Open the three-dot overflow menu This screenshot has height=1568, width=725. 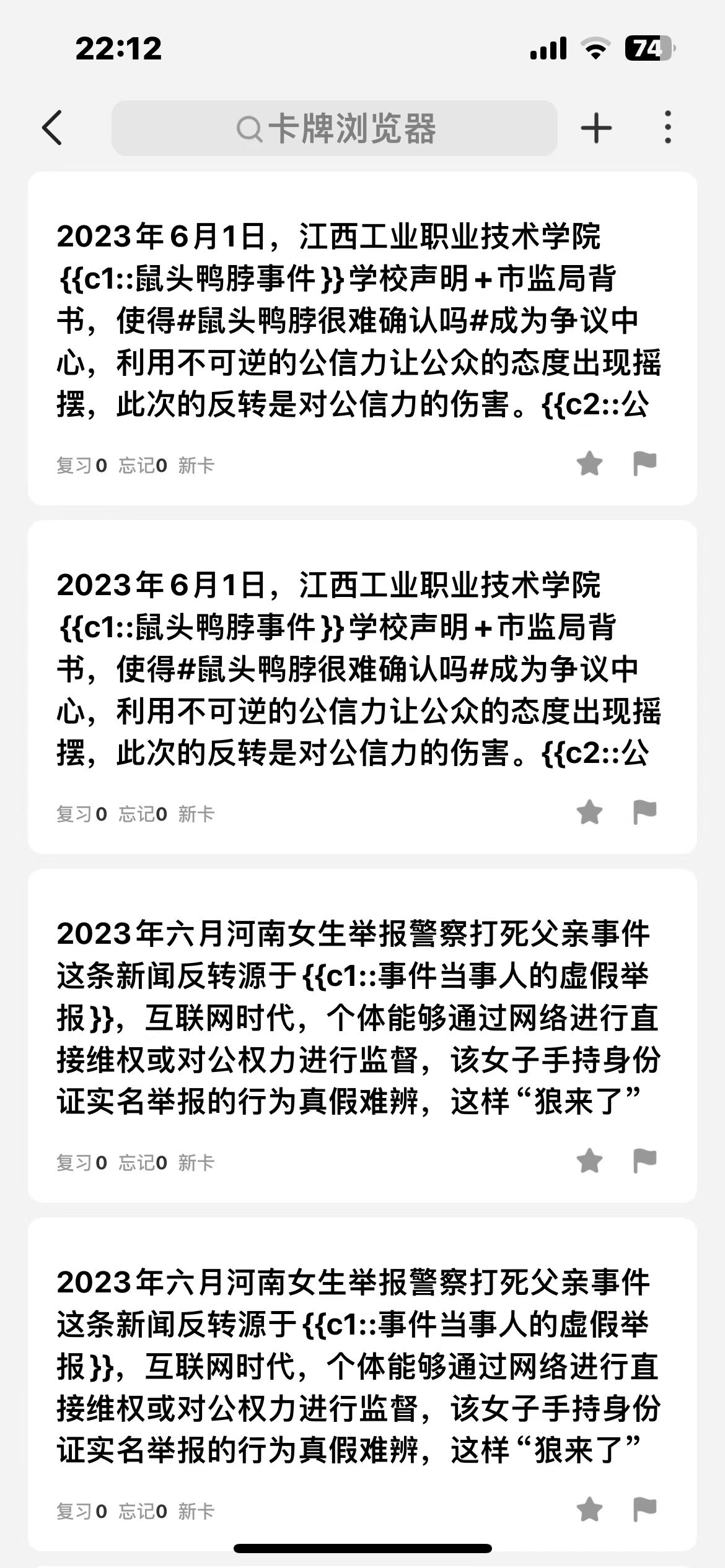point(667,128)
